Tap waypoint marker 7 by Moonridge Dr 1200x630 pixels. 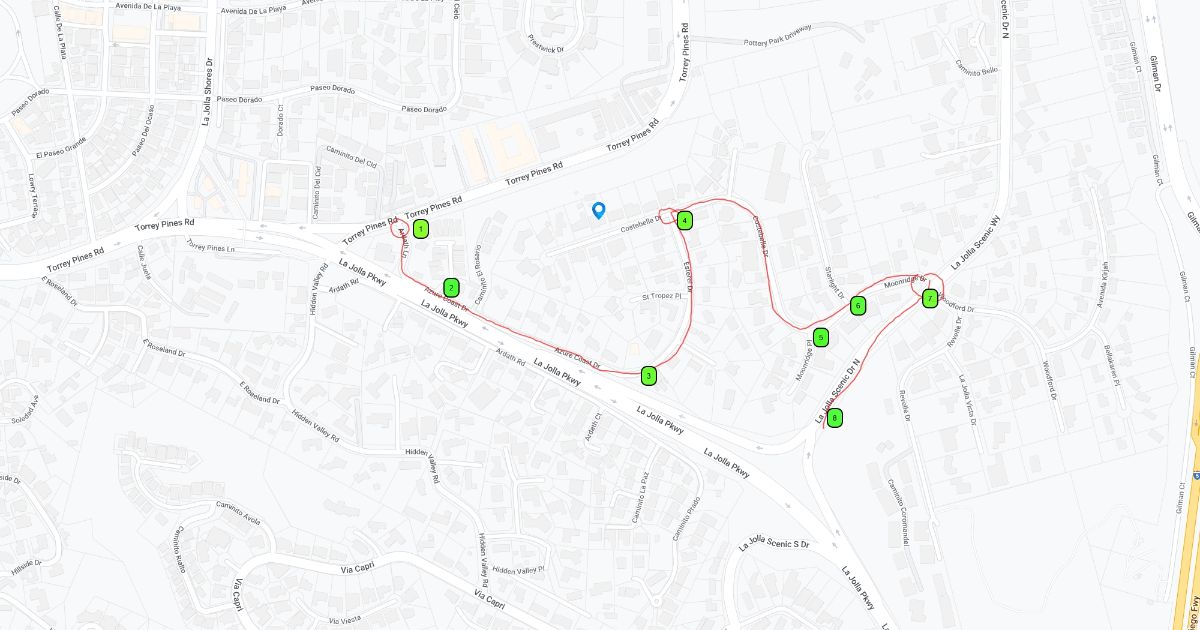930,298
